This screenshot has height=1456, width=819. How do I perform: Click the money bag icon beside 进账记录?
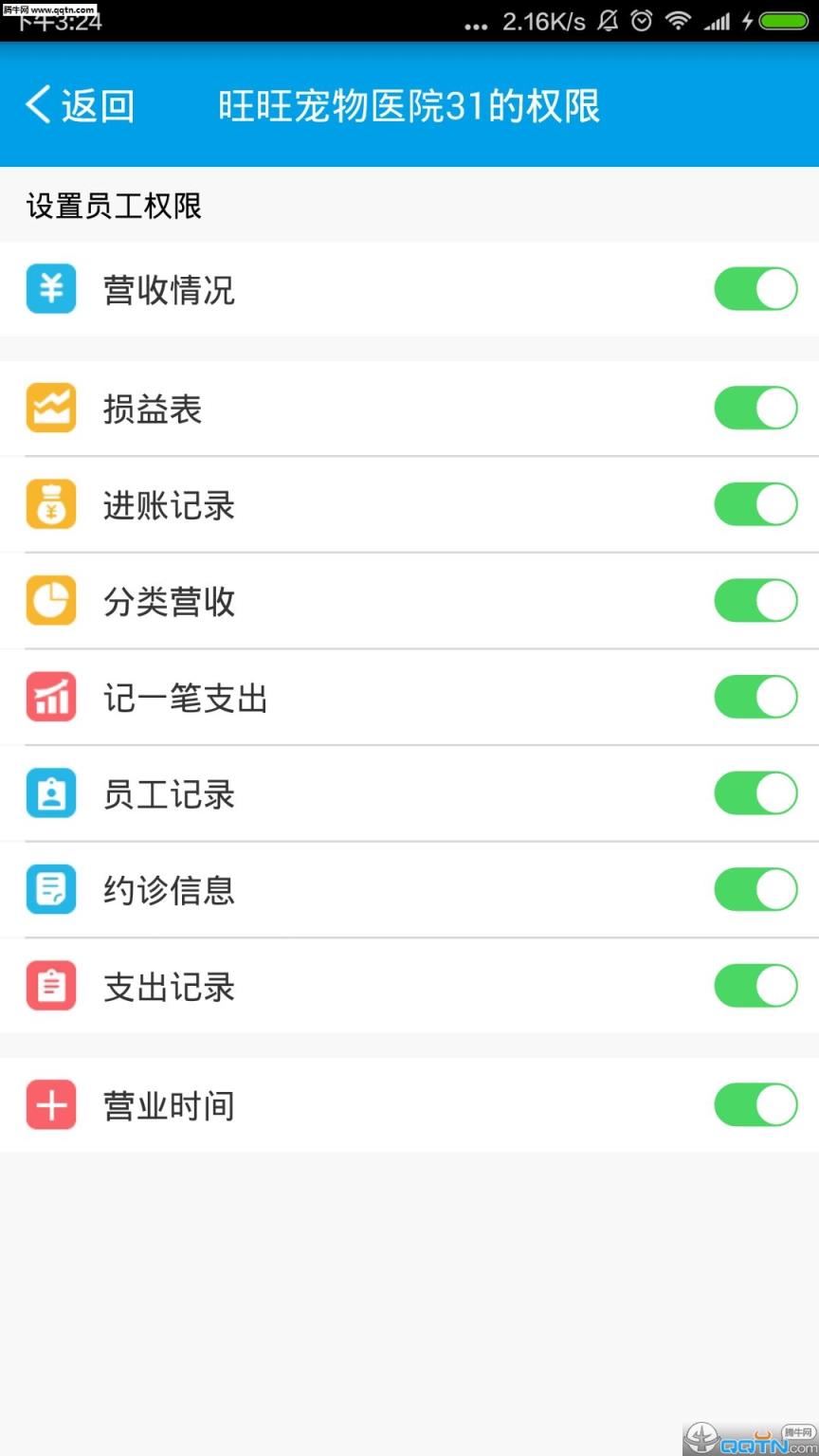point(50,504)
